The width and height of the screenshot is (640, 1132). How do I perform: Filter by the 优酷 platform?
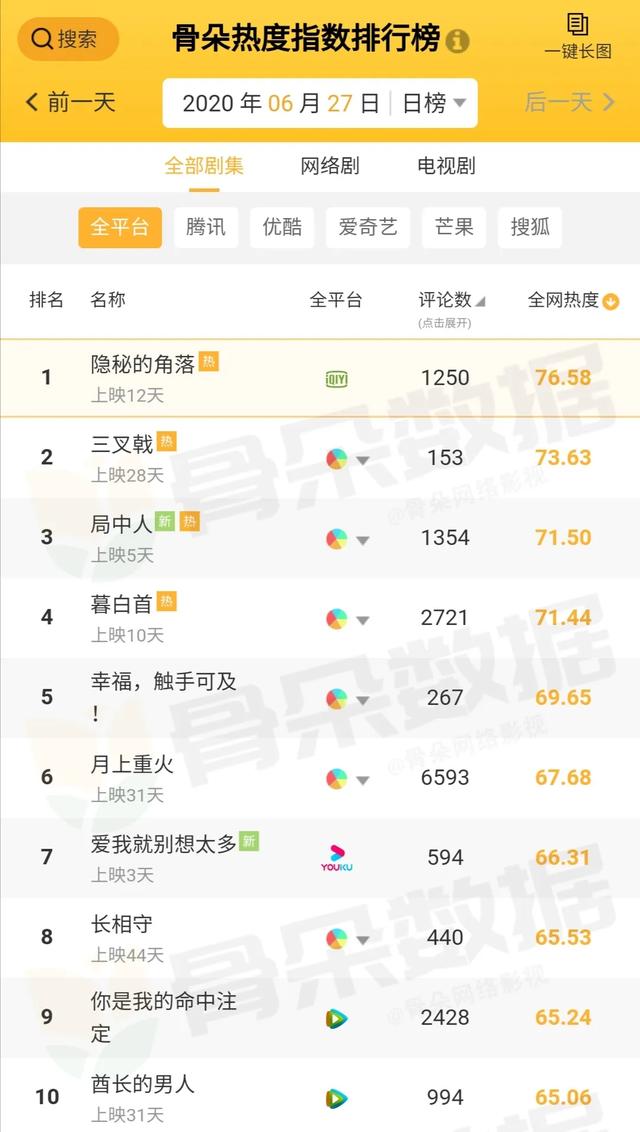(x=282, y=227)
